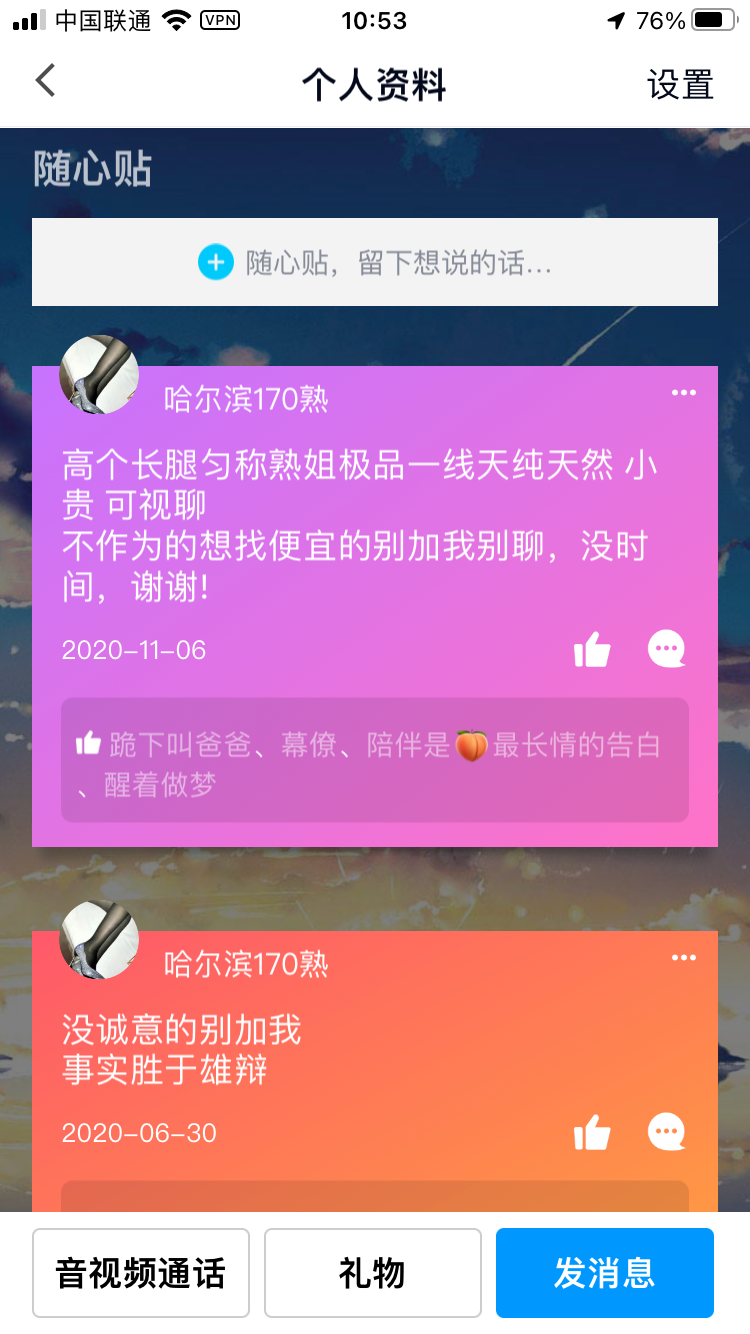Open the 礼物 gift button

tap(372, 1272)
